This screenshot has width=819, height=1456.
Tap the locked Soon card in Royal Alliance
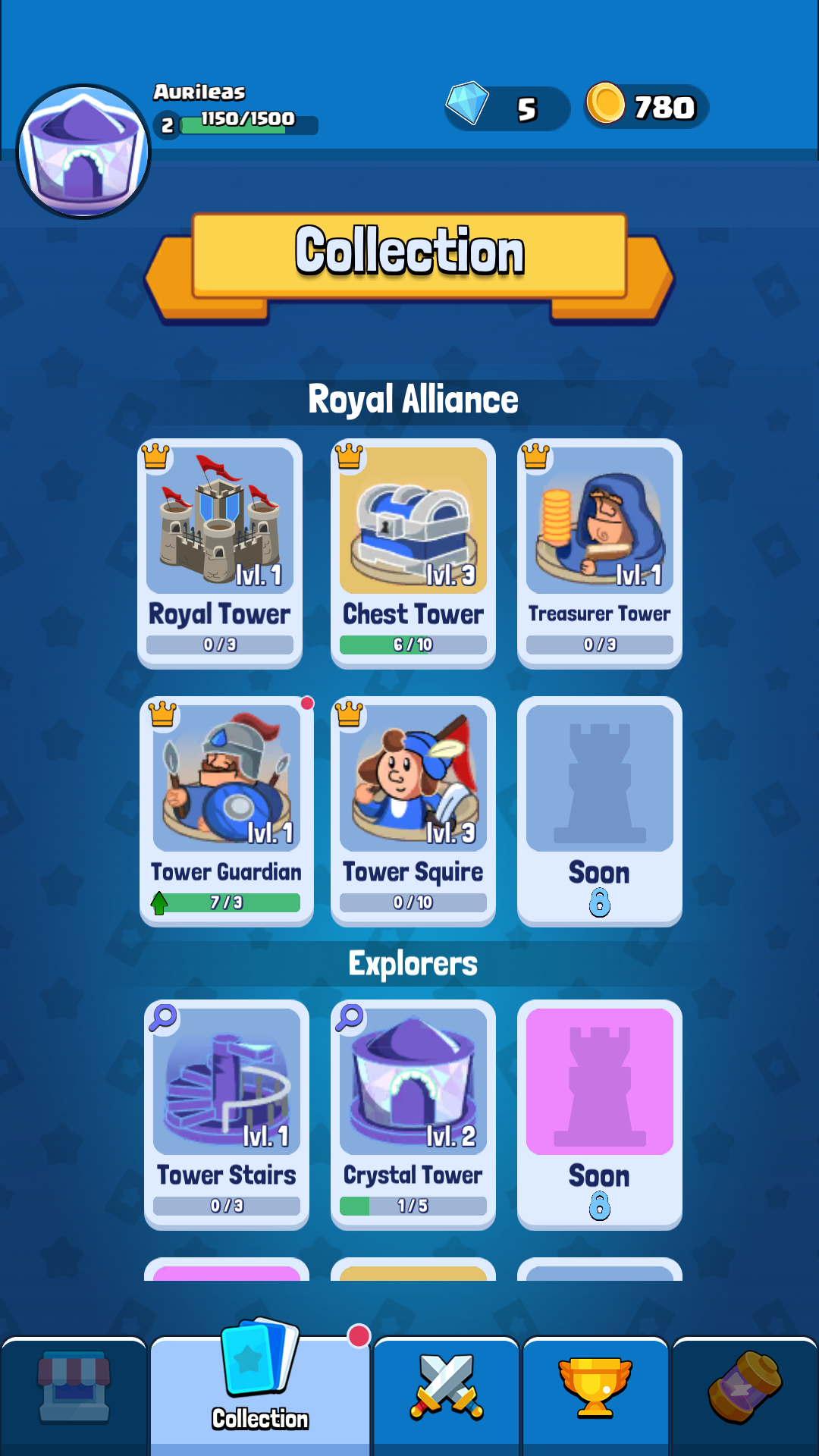600,811
